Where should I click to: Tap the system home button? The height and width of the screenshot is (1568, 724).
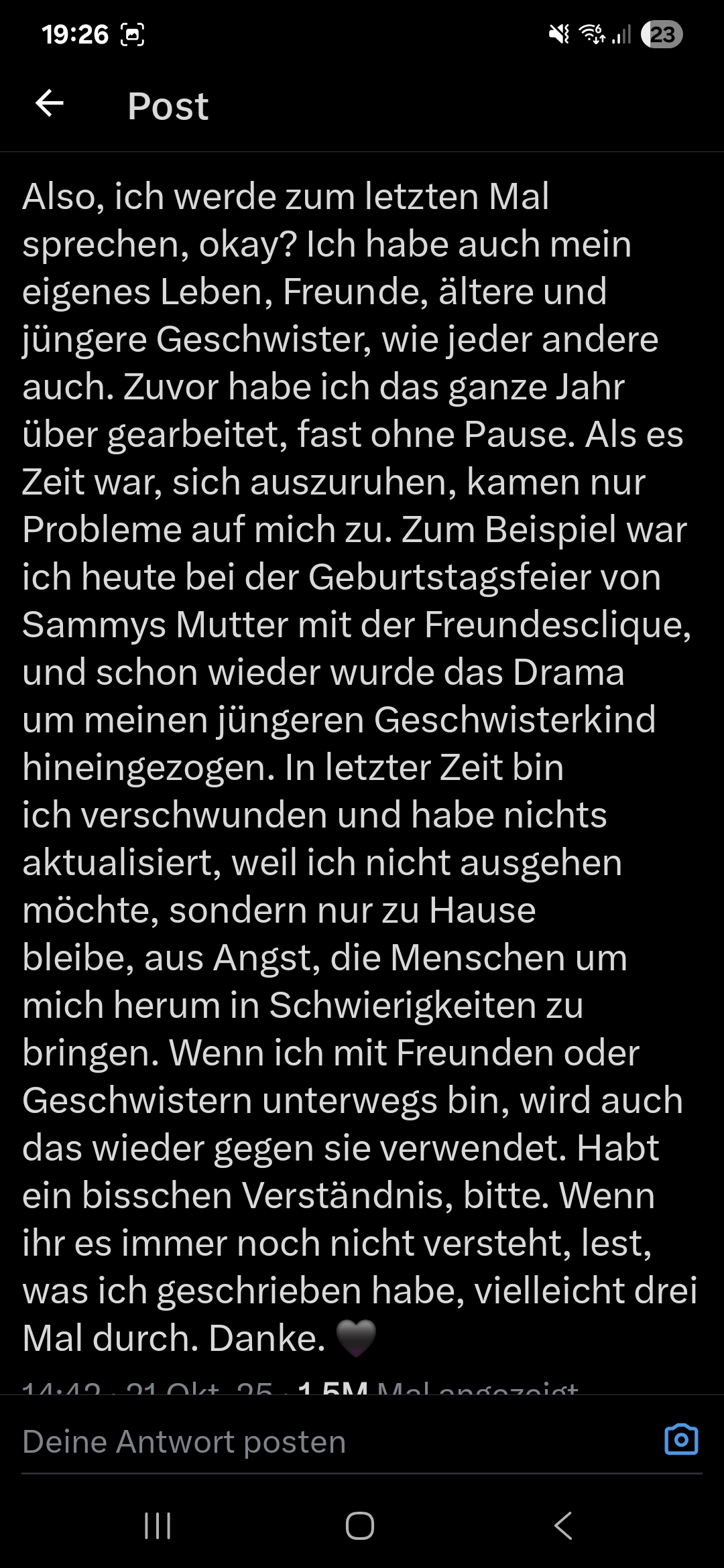tap(360, 1526)
